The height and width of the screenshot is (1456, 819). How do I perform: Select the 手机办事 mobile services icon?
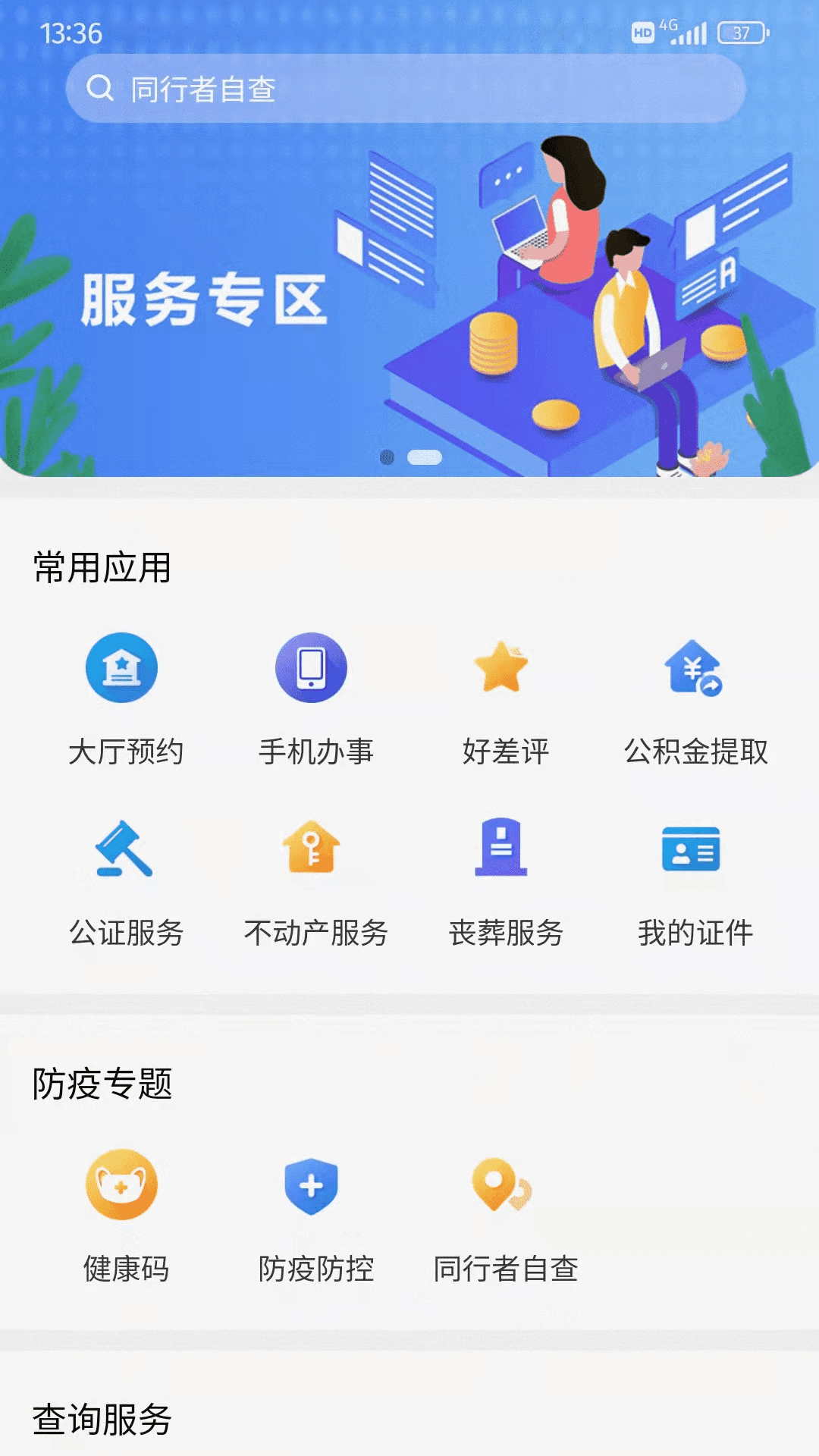point(309,666)
